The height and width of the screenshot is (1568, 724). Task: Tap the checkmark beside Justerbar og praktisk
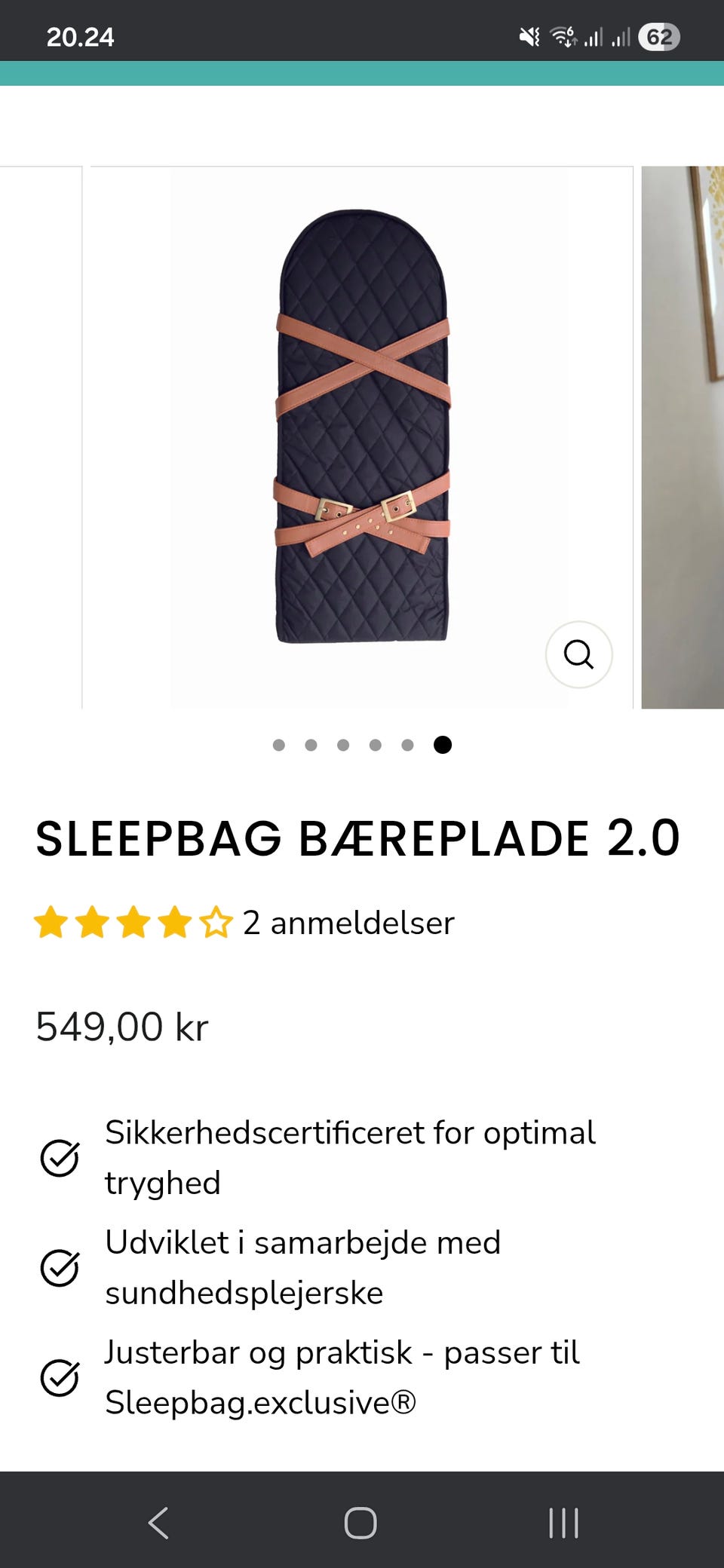coord(60,1377)
